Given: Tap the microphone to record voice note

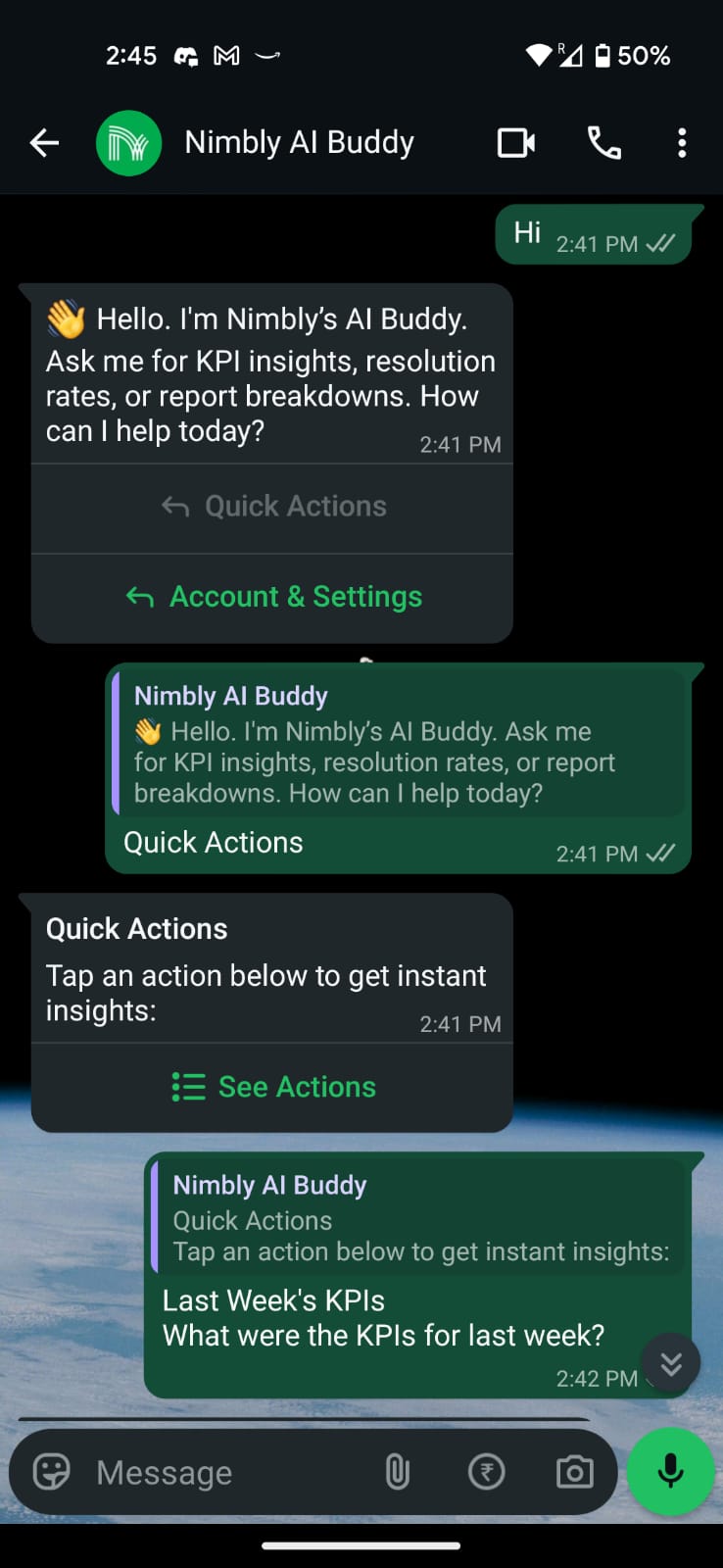Looking at the screenshot, I should click(x=670, y=1471).
